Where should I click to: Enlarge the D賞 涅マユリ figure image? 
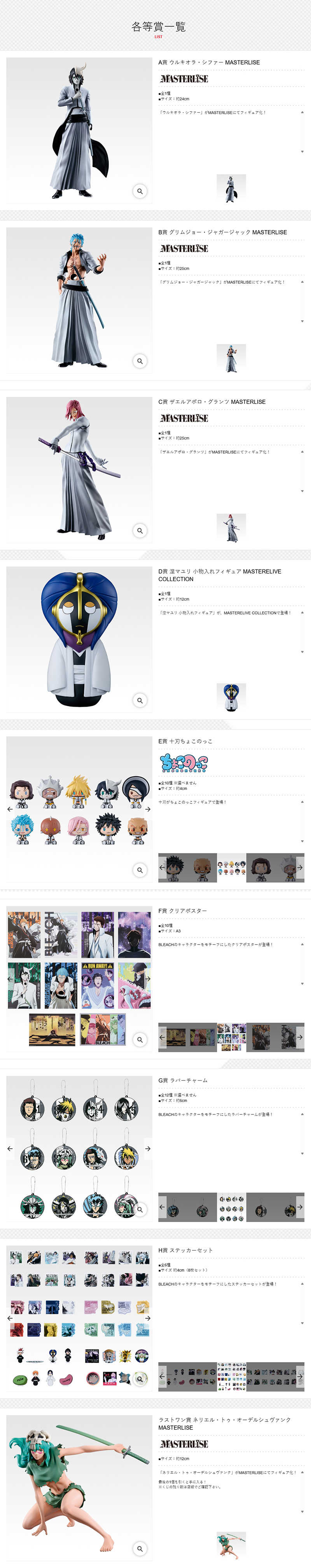coord(140,700)
